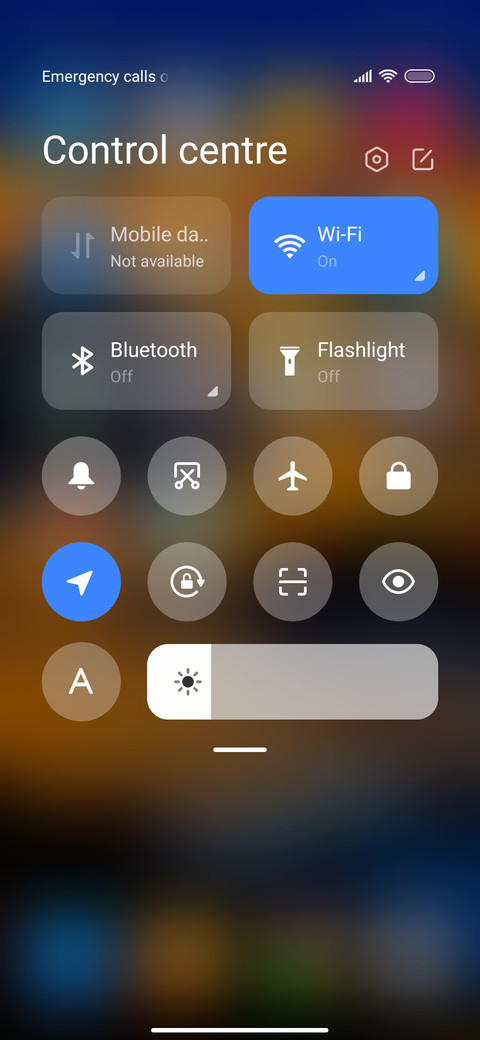Viewport: 480px width, 1040px height.
Task: Expand Wi-Fi options via corner arrow
Action: click(420, 276)
